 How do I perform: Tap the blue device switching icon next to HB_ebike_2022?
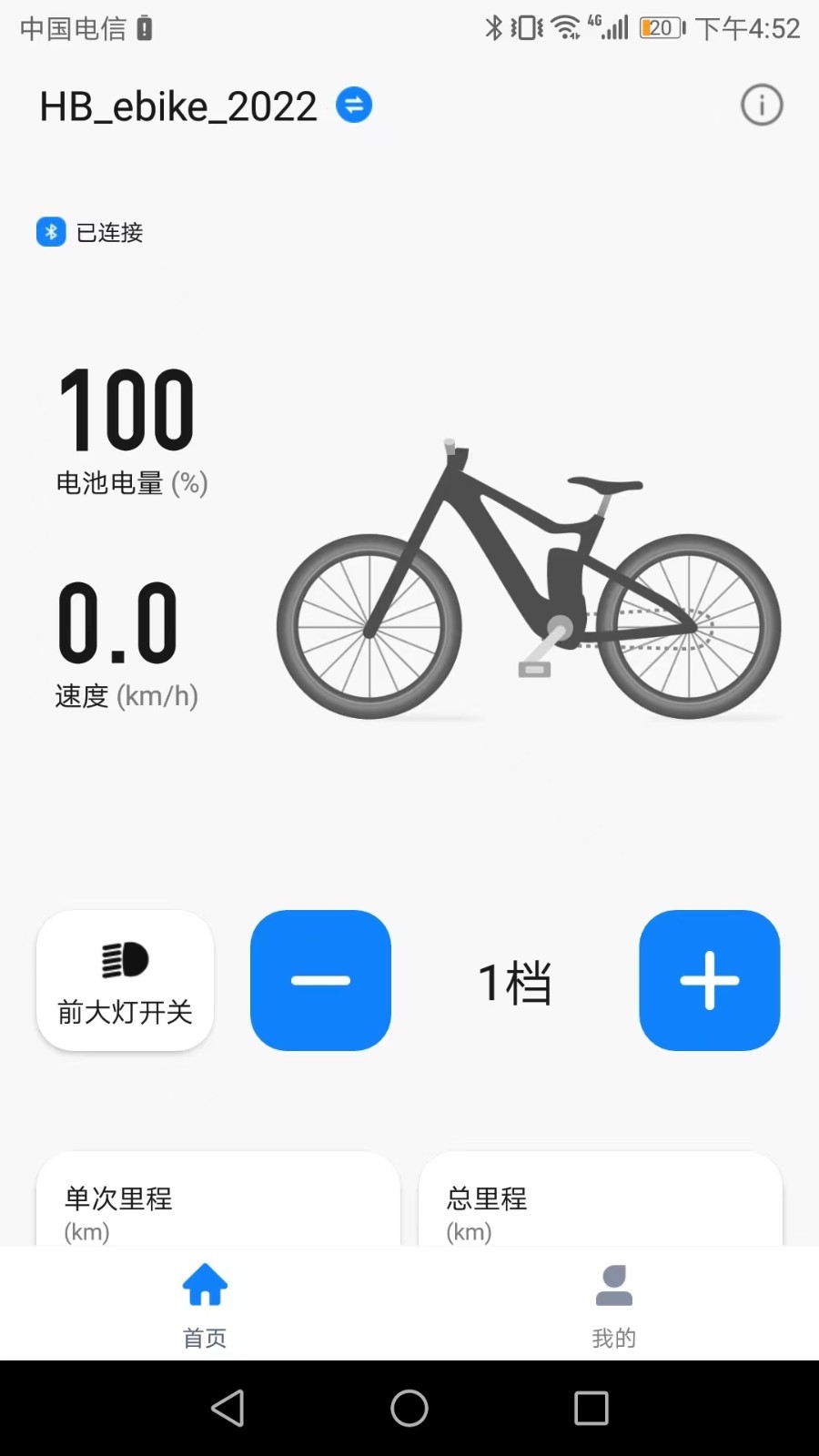pyautogui.click(x=354, y=105)
